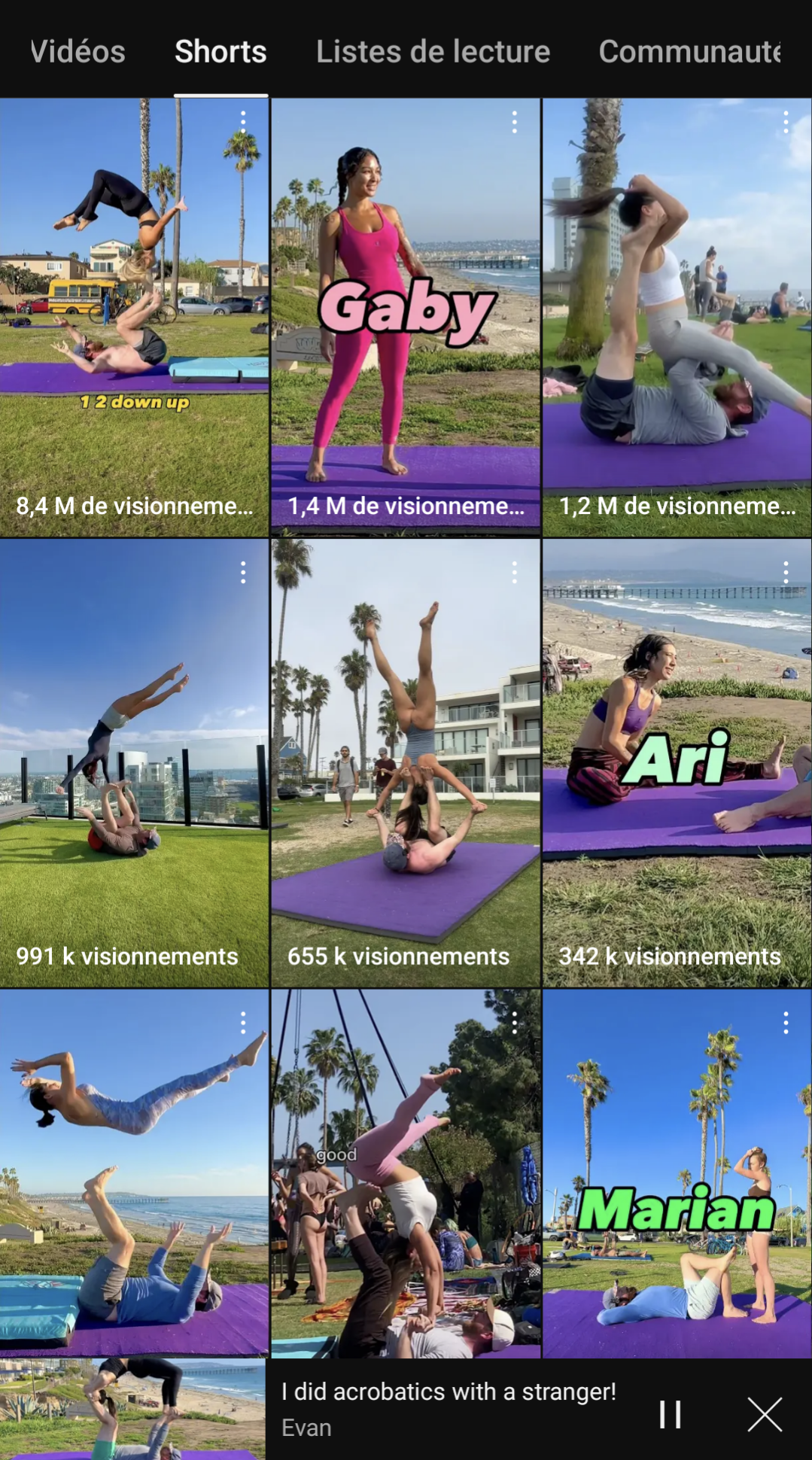Open the Gaby short
812x1460 pixels.
[405, 316]
